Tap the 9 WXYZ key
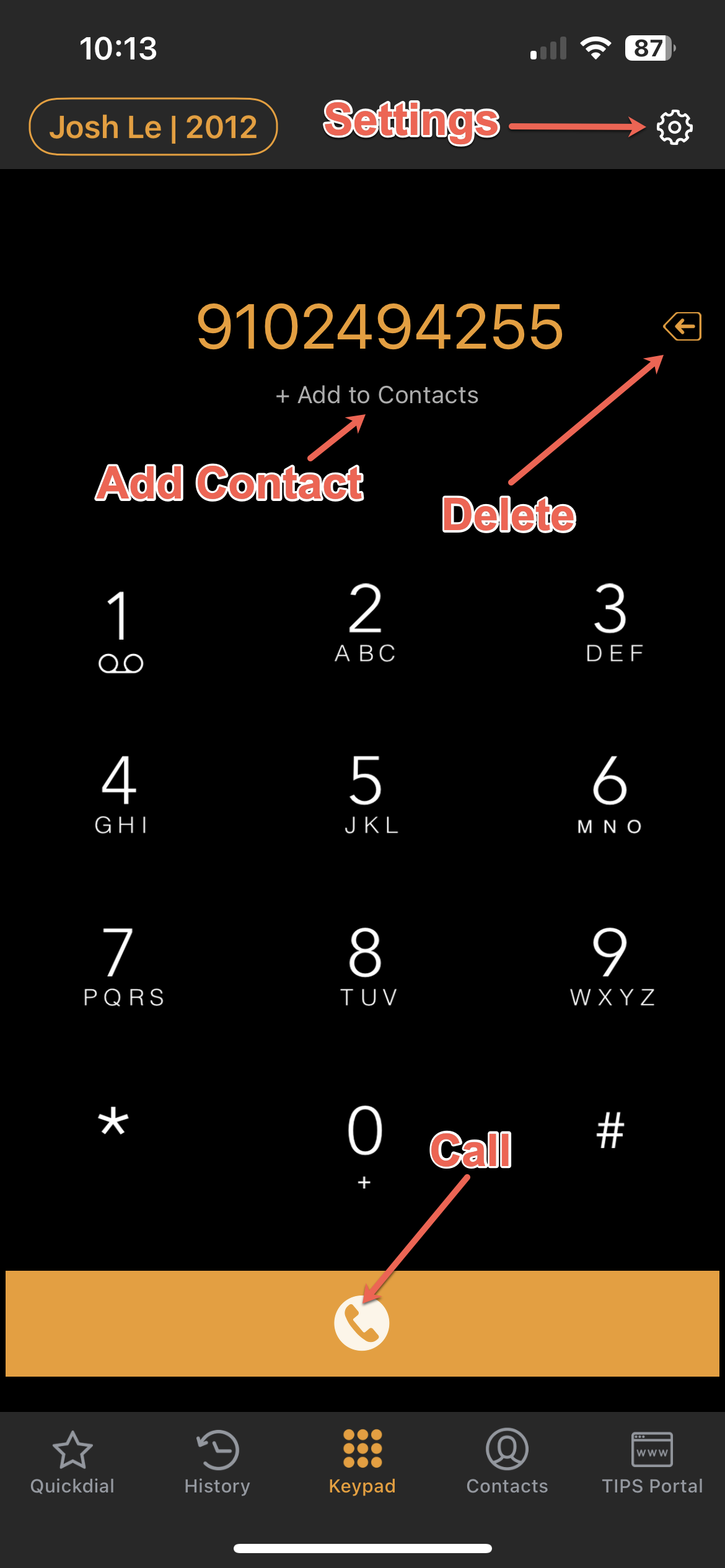Viewport: 725px width, 1568px height. (612, 967)
